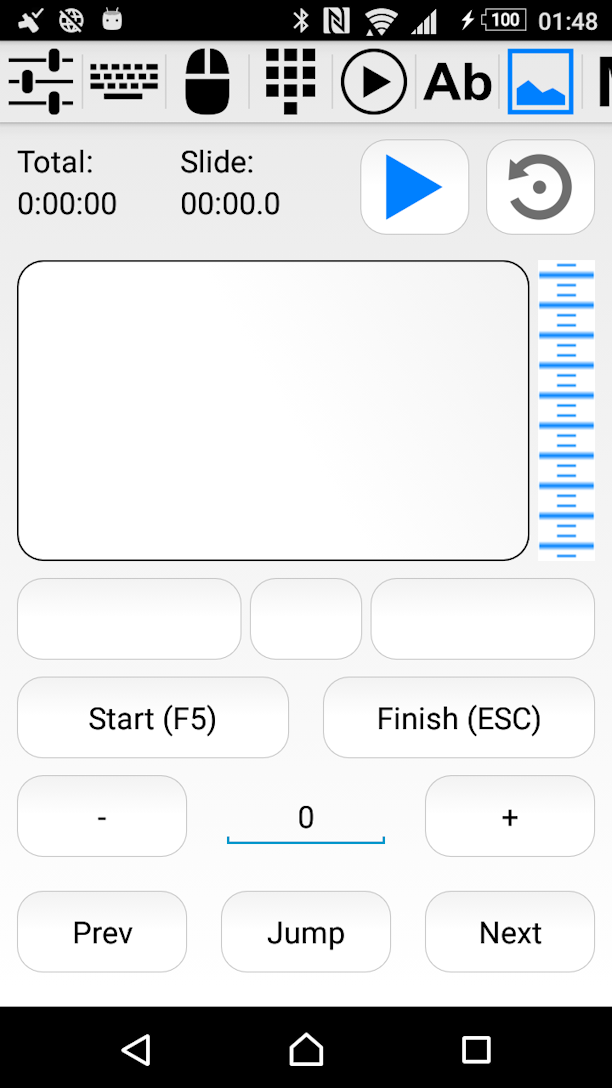
Task: Open the numeric keypad tab
Action: coord(291,82)
